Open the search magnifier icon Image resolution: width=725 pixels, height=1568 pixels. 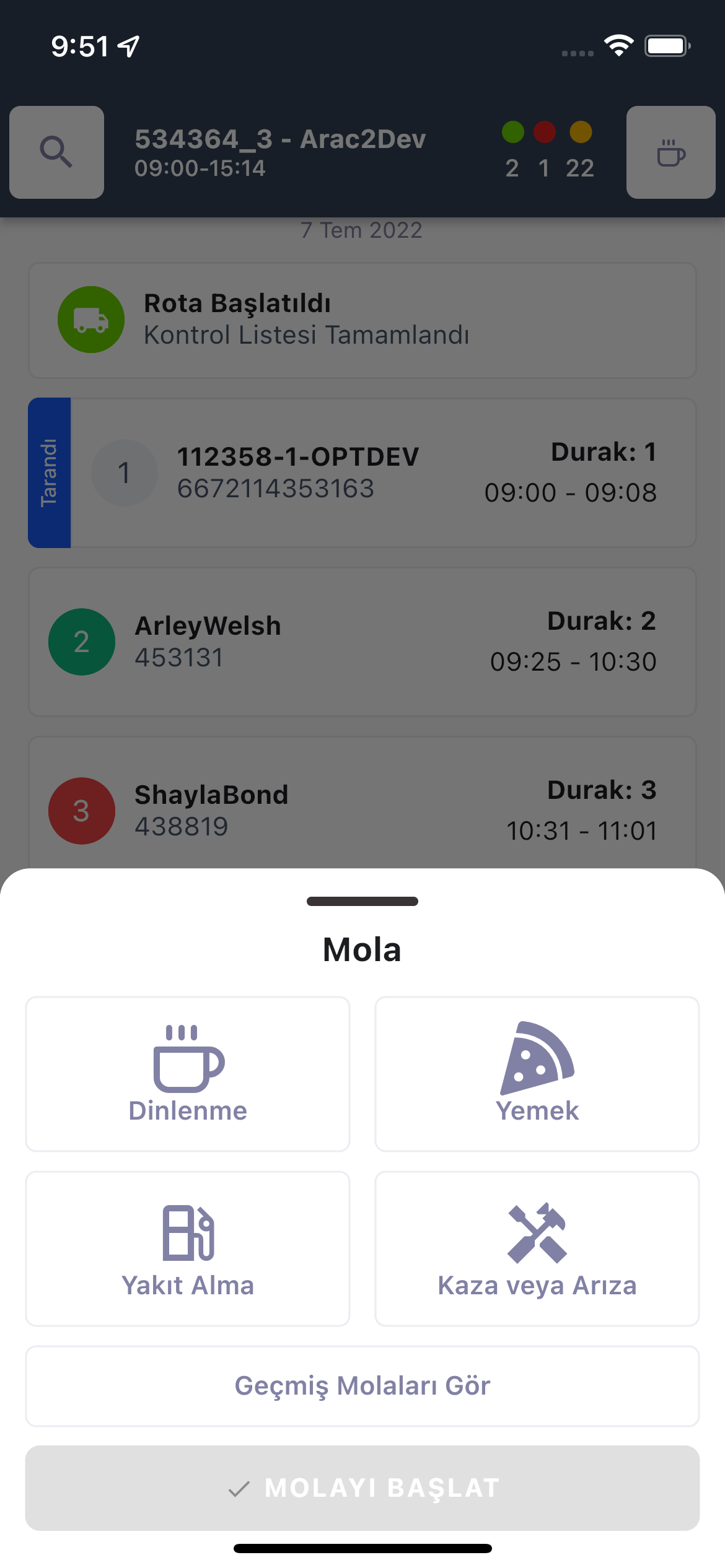pos(56,152)
